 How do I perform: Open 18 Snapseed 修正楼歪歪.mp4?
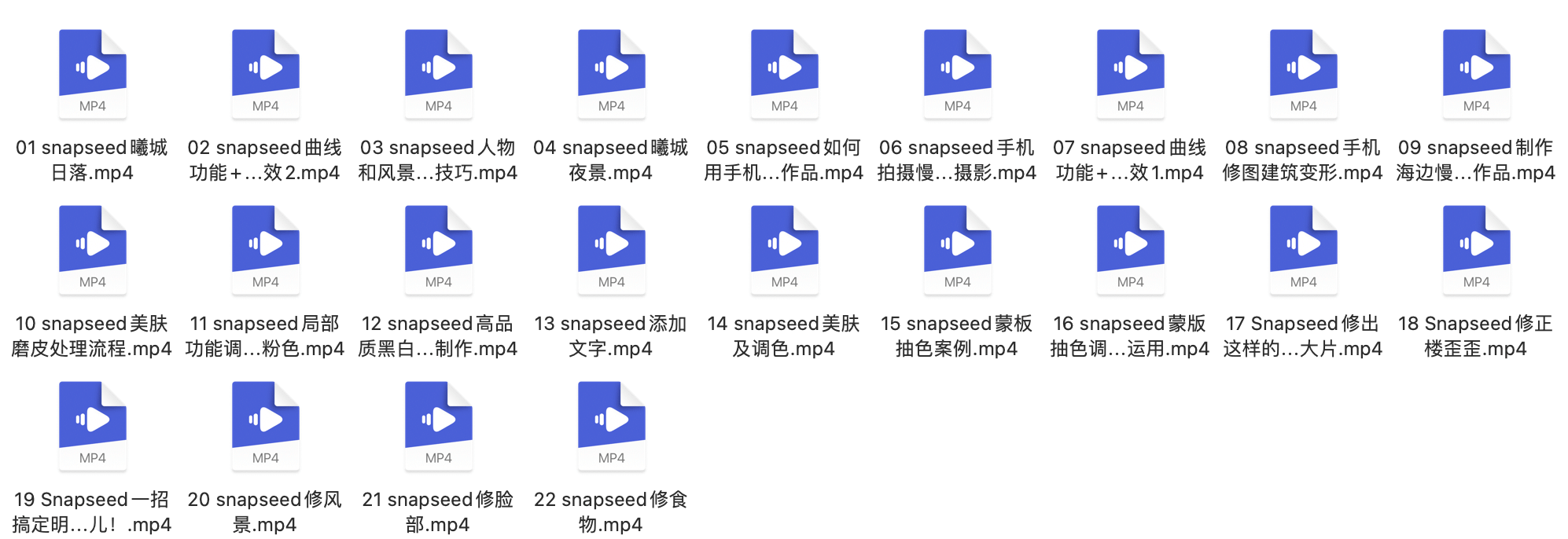tap(1477, 251)
